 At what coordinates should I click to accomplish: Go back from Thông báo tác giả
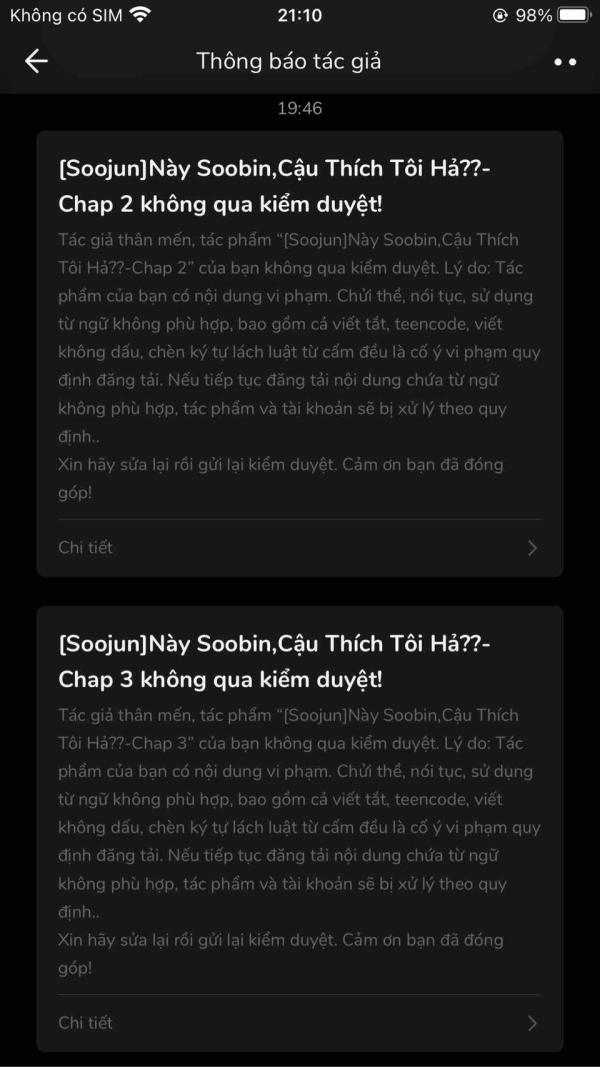coord(36,61)
